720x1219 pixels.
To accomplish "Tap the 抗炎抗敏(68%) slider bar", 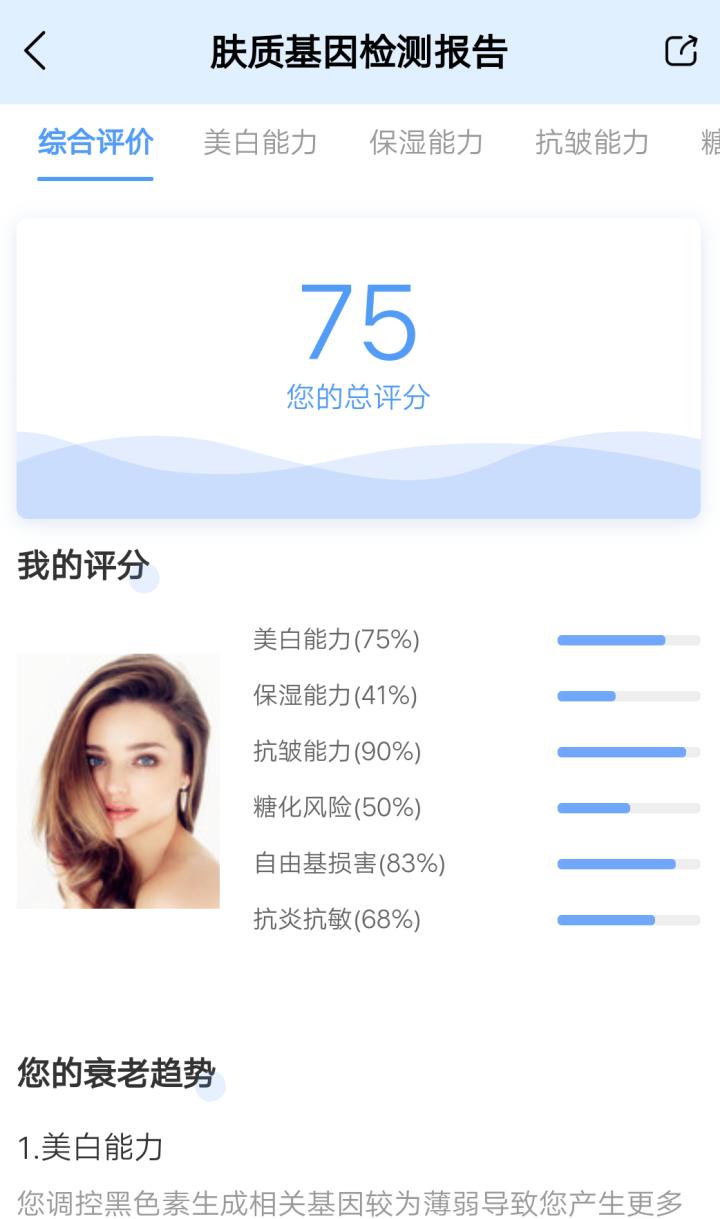I will point(628,919).
